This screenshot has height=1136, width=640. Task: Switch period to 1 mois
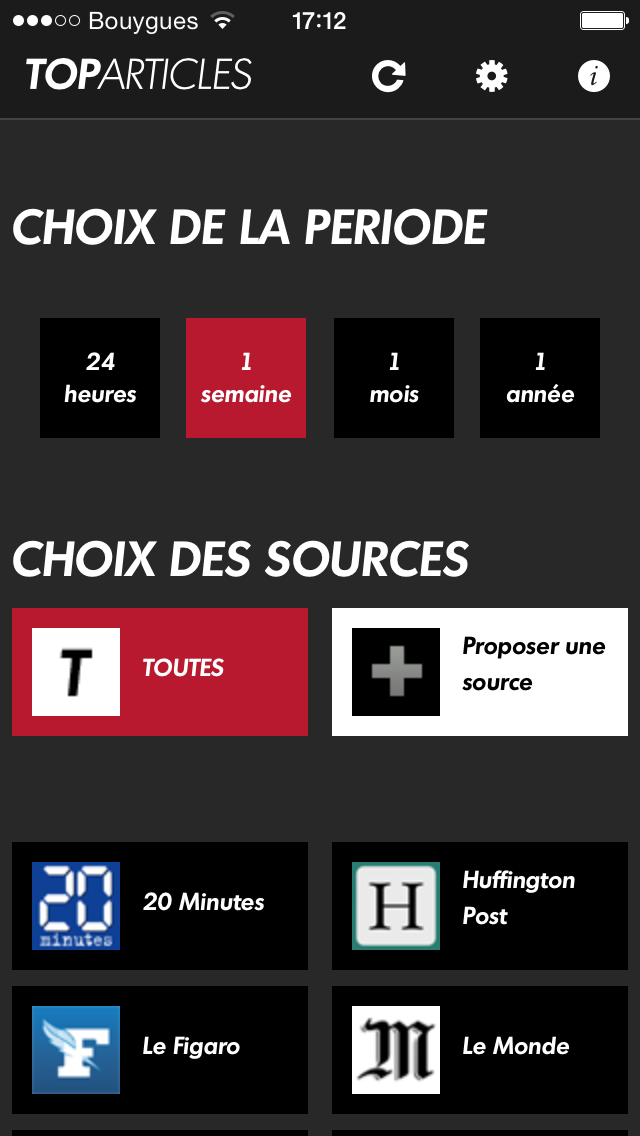394,378
